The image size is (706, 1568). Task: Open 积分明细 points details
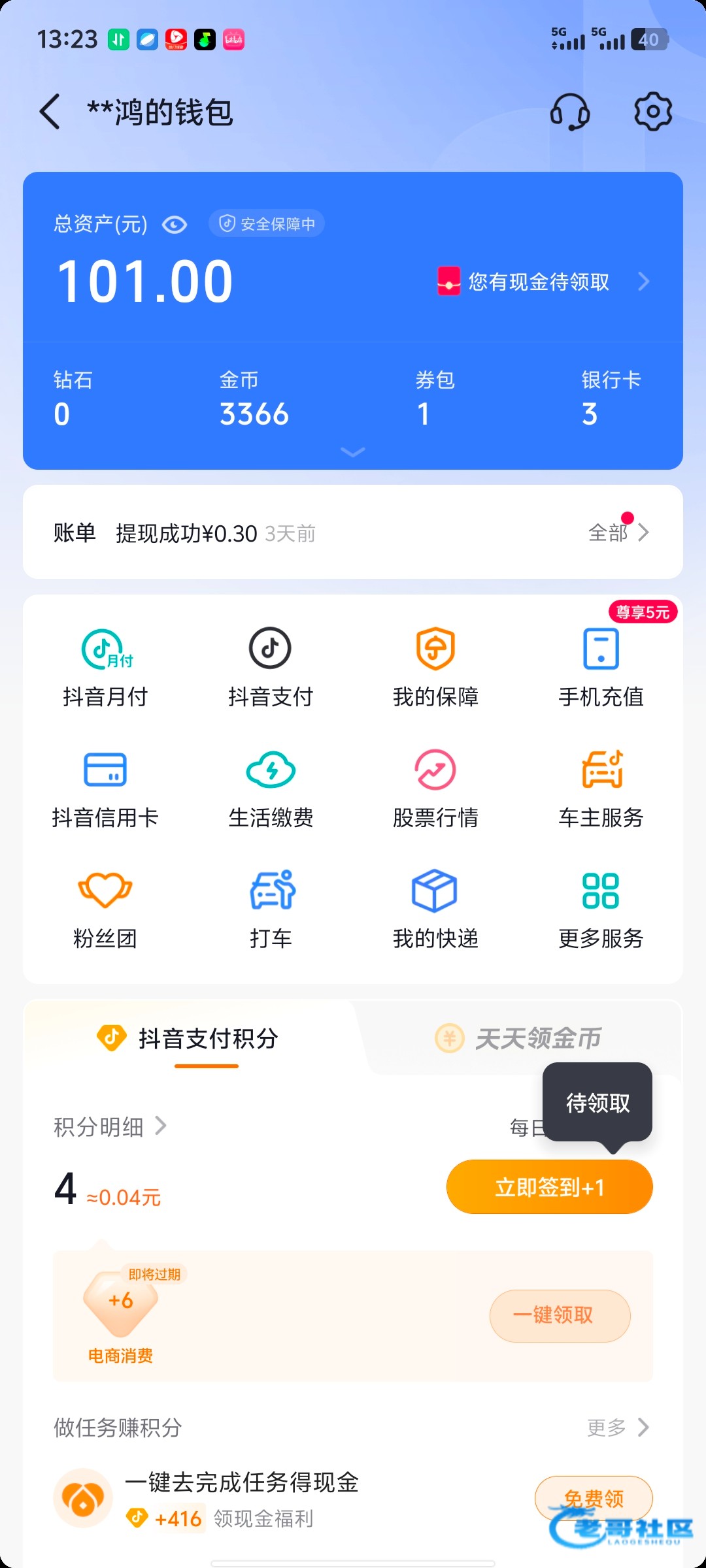point(110,1126)
